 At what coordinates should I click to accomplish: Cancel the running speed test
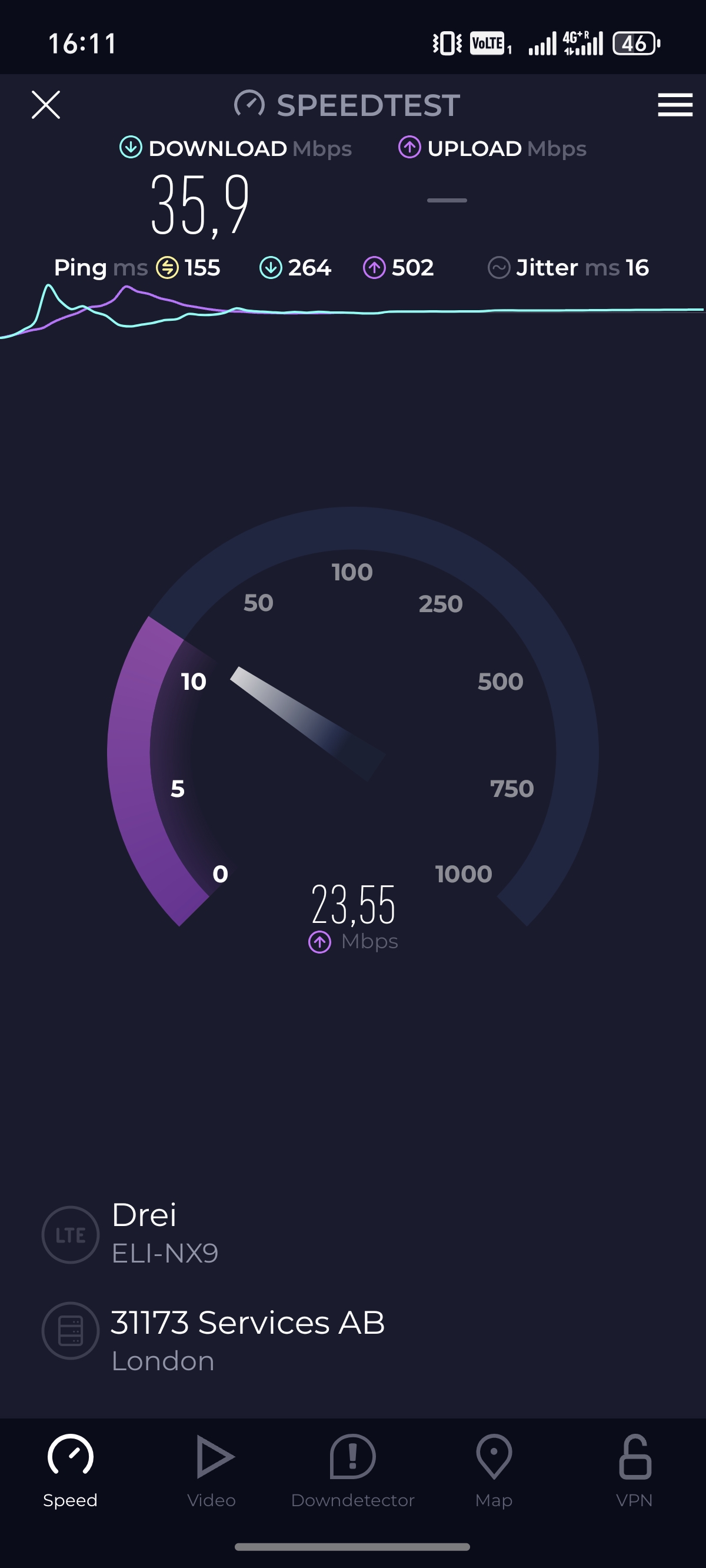(x=46, y=105)
